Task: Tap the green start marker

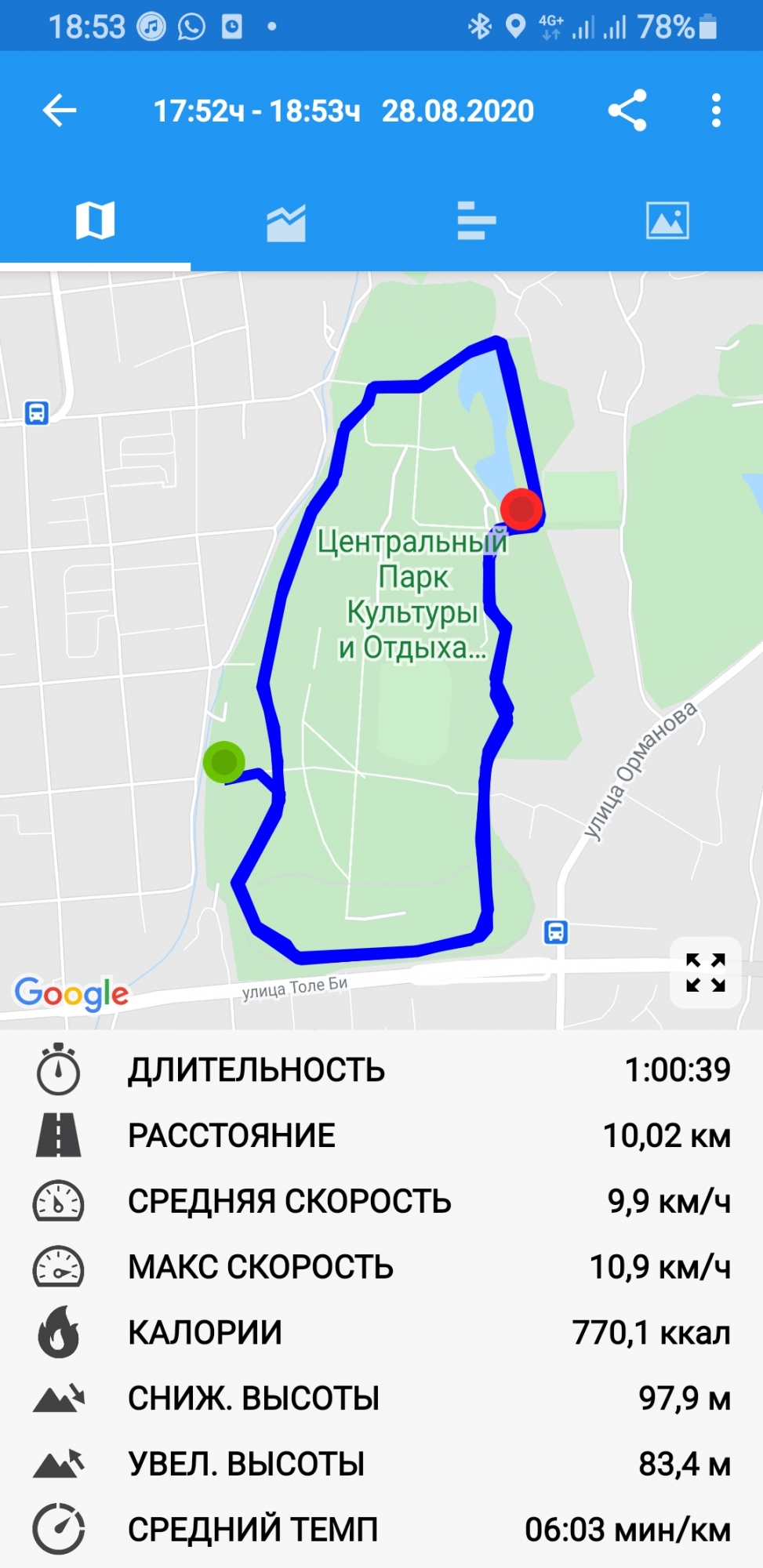Action: coord(224,762)
